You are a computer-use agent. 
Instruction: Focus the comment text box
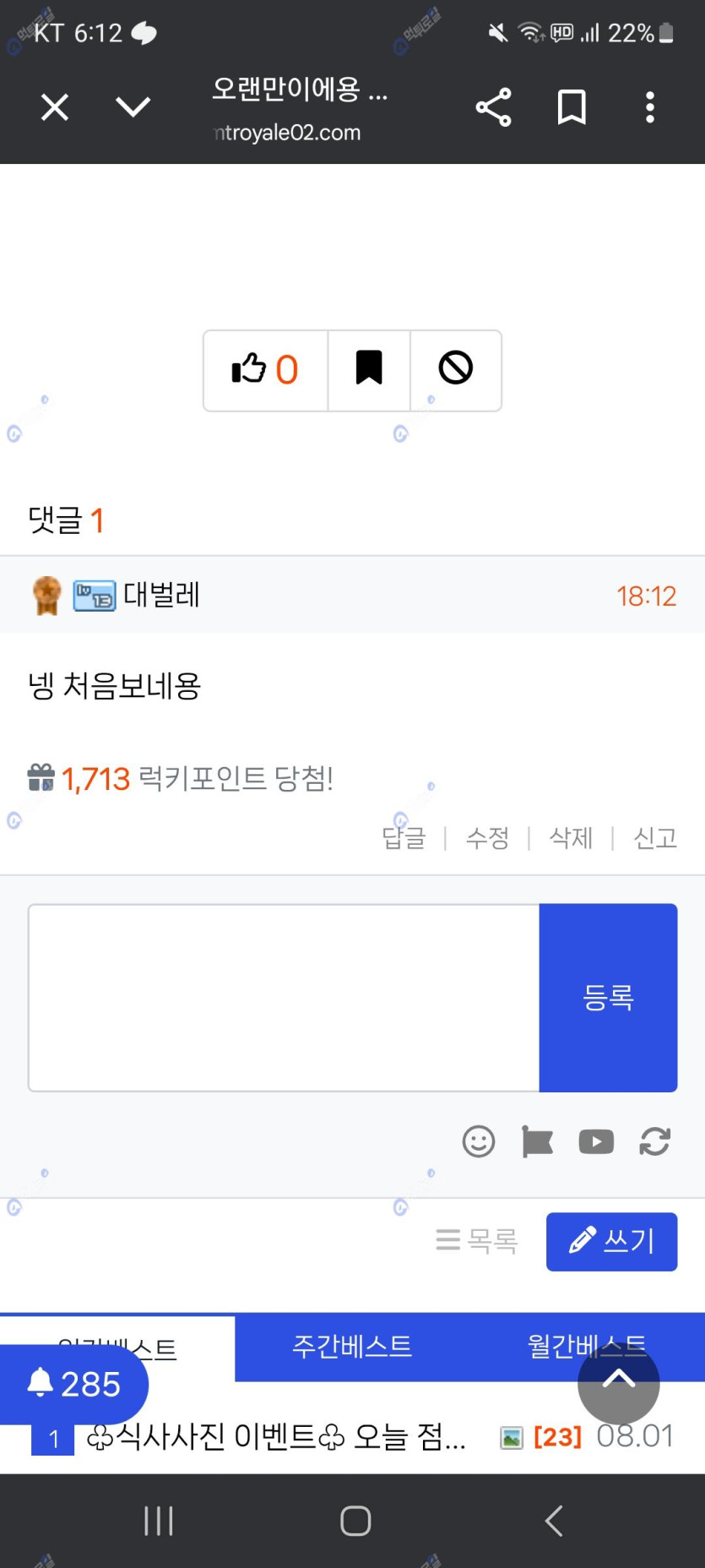click(284, 998)
